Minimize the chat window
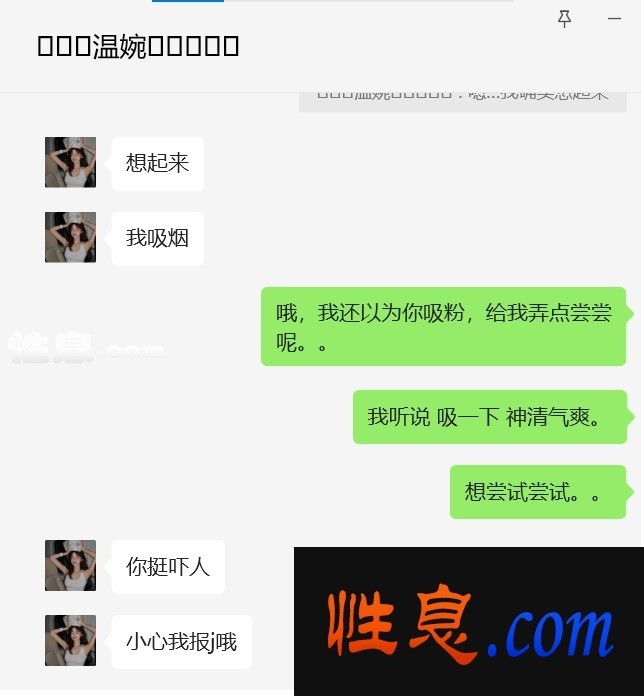The width and height of the screenshot is (644, 696). 615,19
